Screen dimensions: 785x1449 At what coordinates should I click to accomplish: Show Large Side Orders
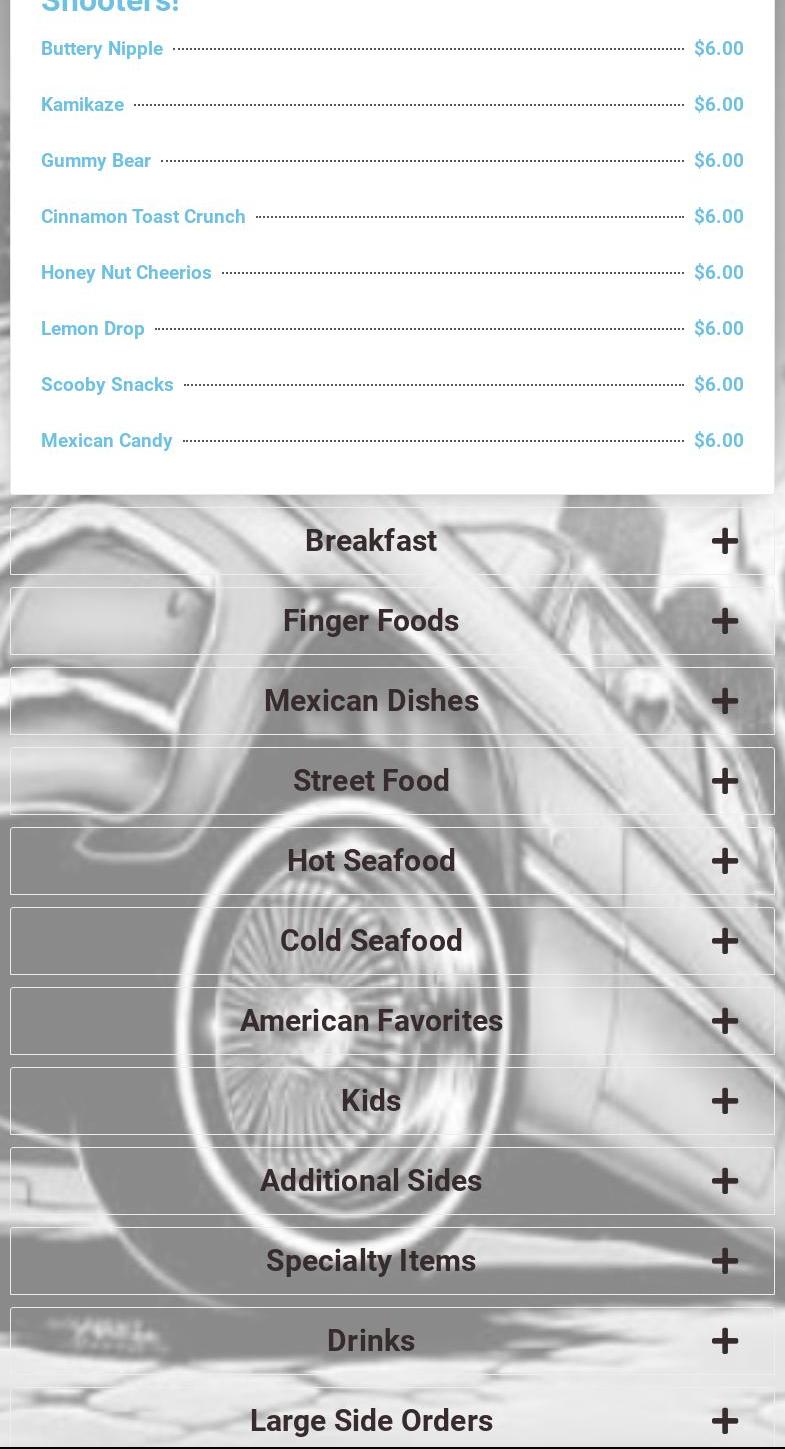point(371,1421)
